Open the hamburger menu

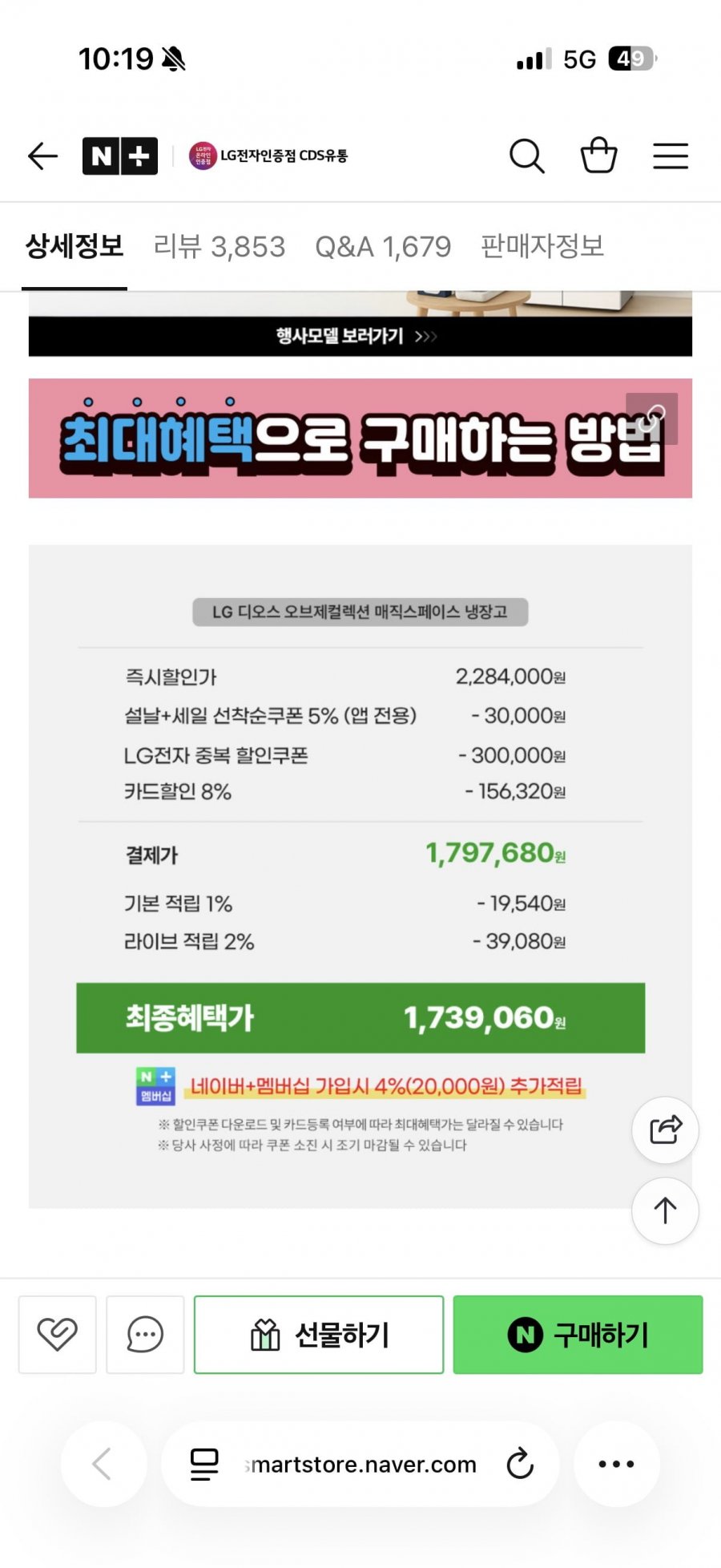[671, 156]
